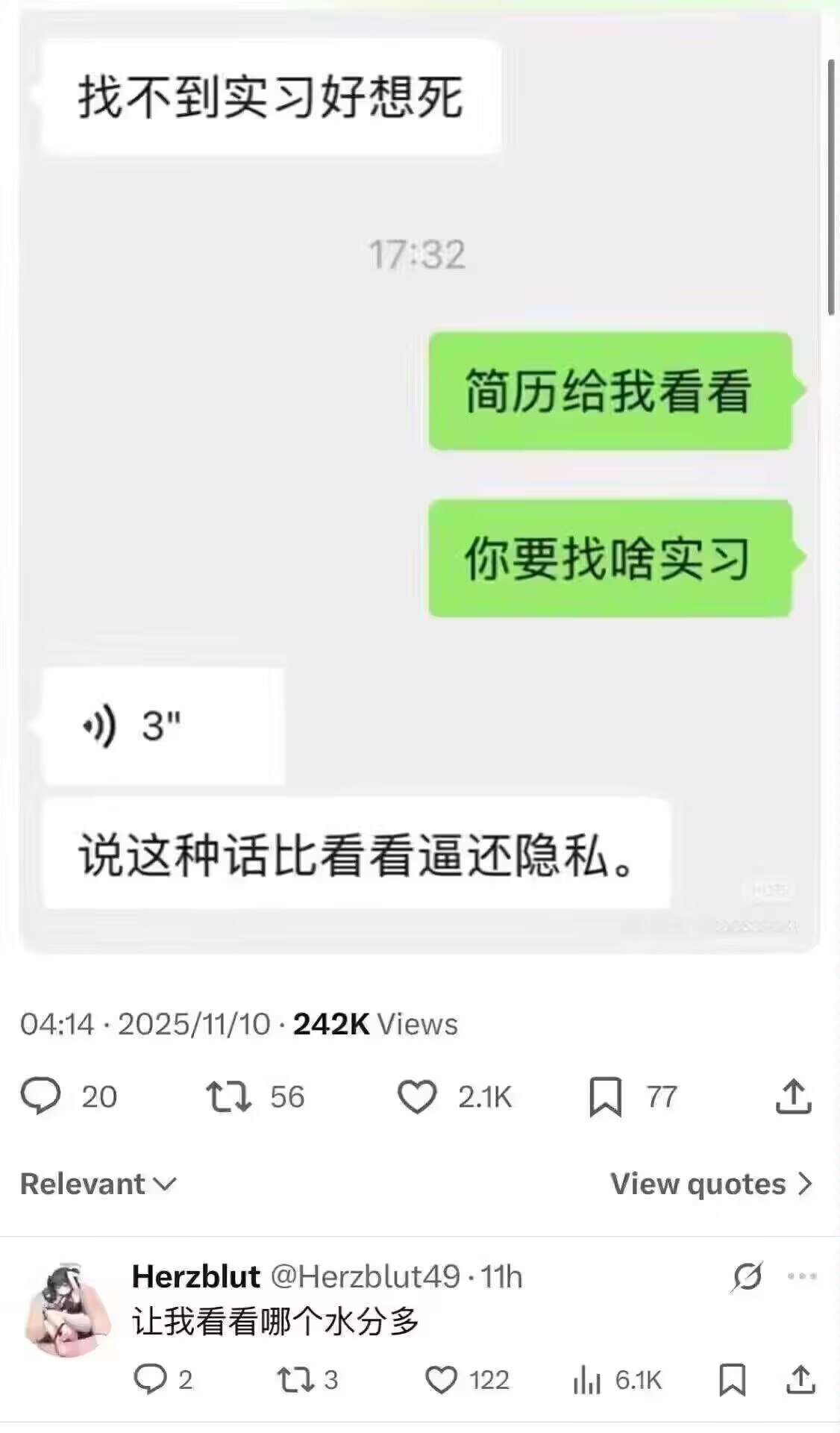Share Herzblut's reply
Viewport: 840px width, 1433px height.
click(x=800, y=1379)
